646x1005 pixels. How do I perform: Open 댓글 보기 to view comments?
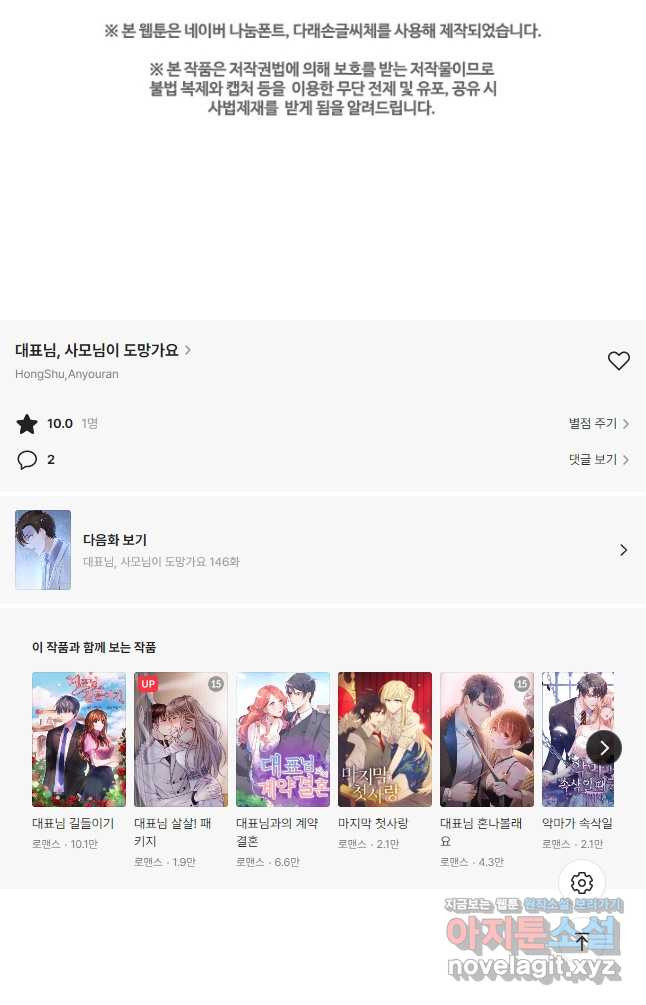598,460
